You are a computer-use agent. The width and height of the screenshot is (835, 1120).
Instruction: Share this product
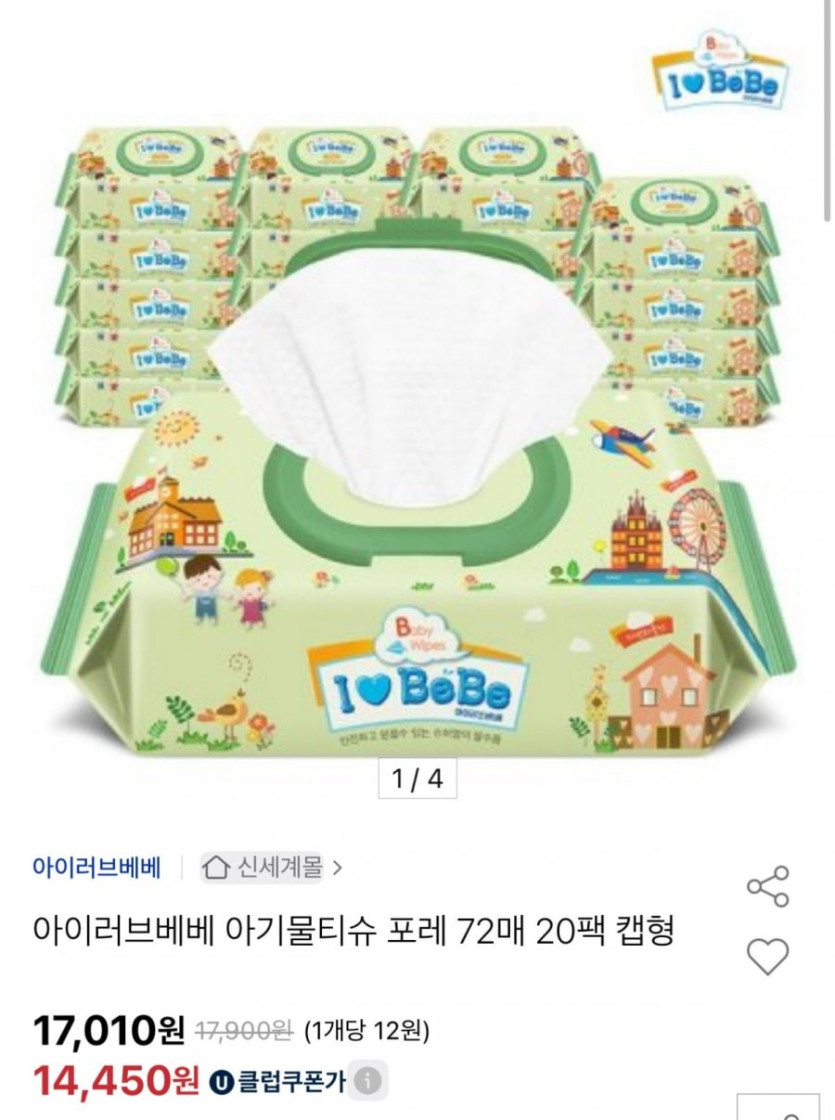tap(768, 886)
